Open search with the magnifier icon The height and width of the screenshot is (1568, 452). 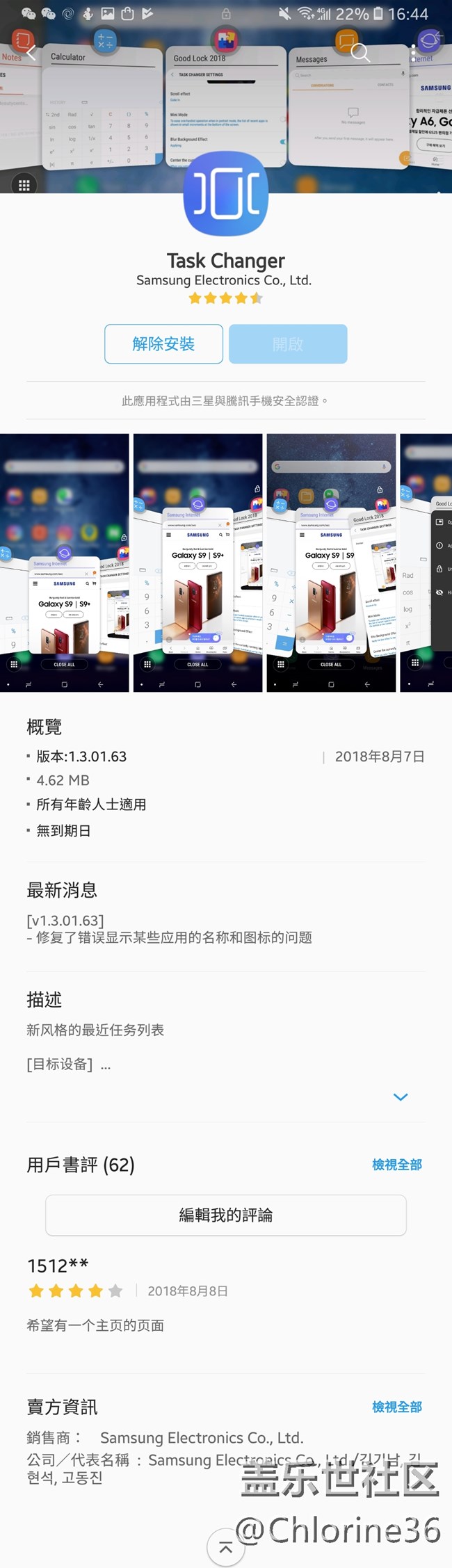tap(360, 52)
